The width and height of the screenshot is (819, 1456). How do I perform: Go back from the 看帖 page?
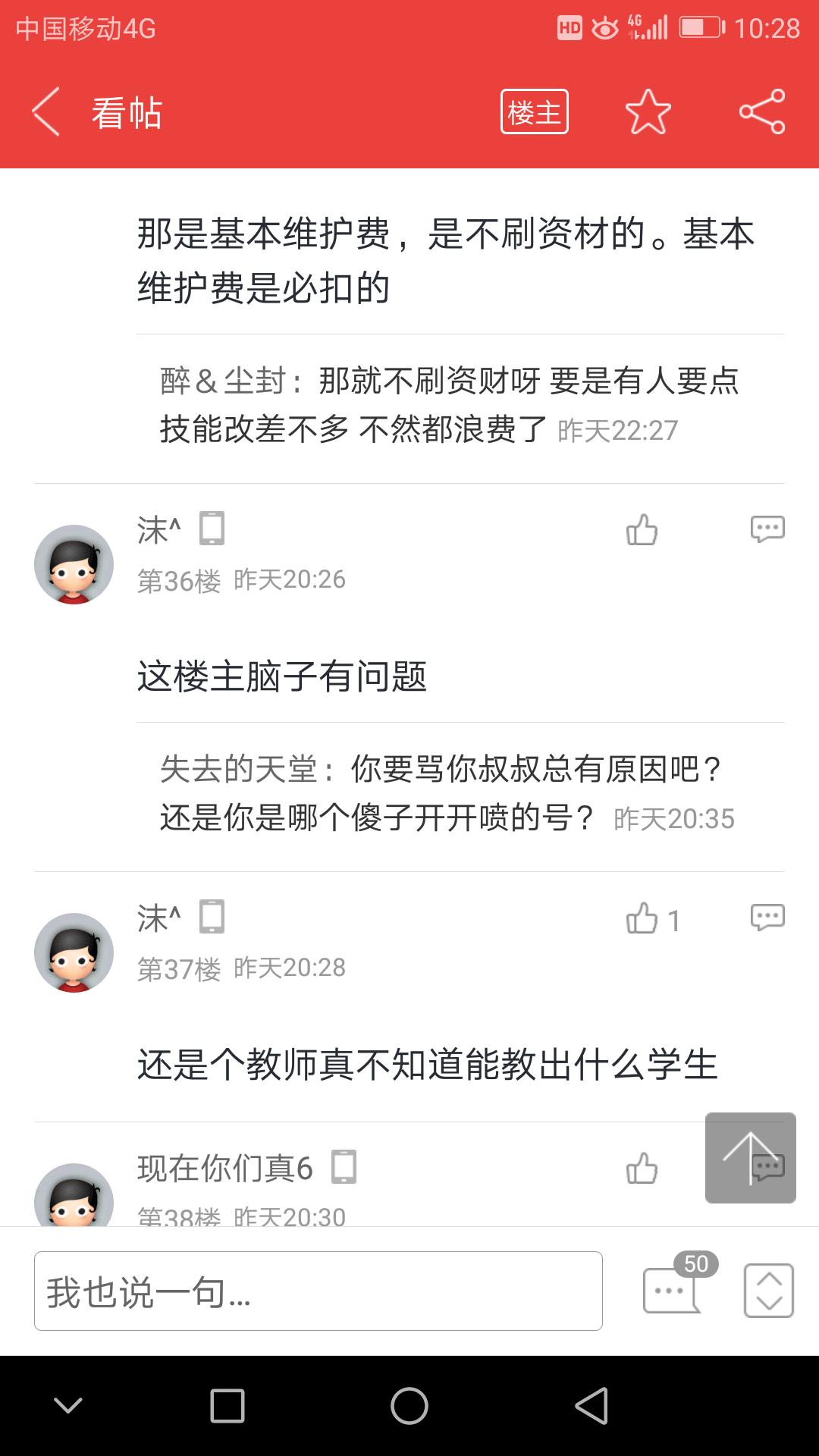(45, 112)
